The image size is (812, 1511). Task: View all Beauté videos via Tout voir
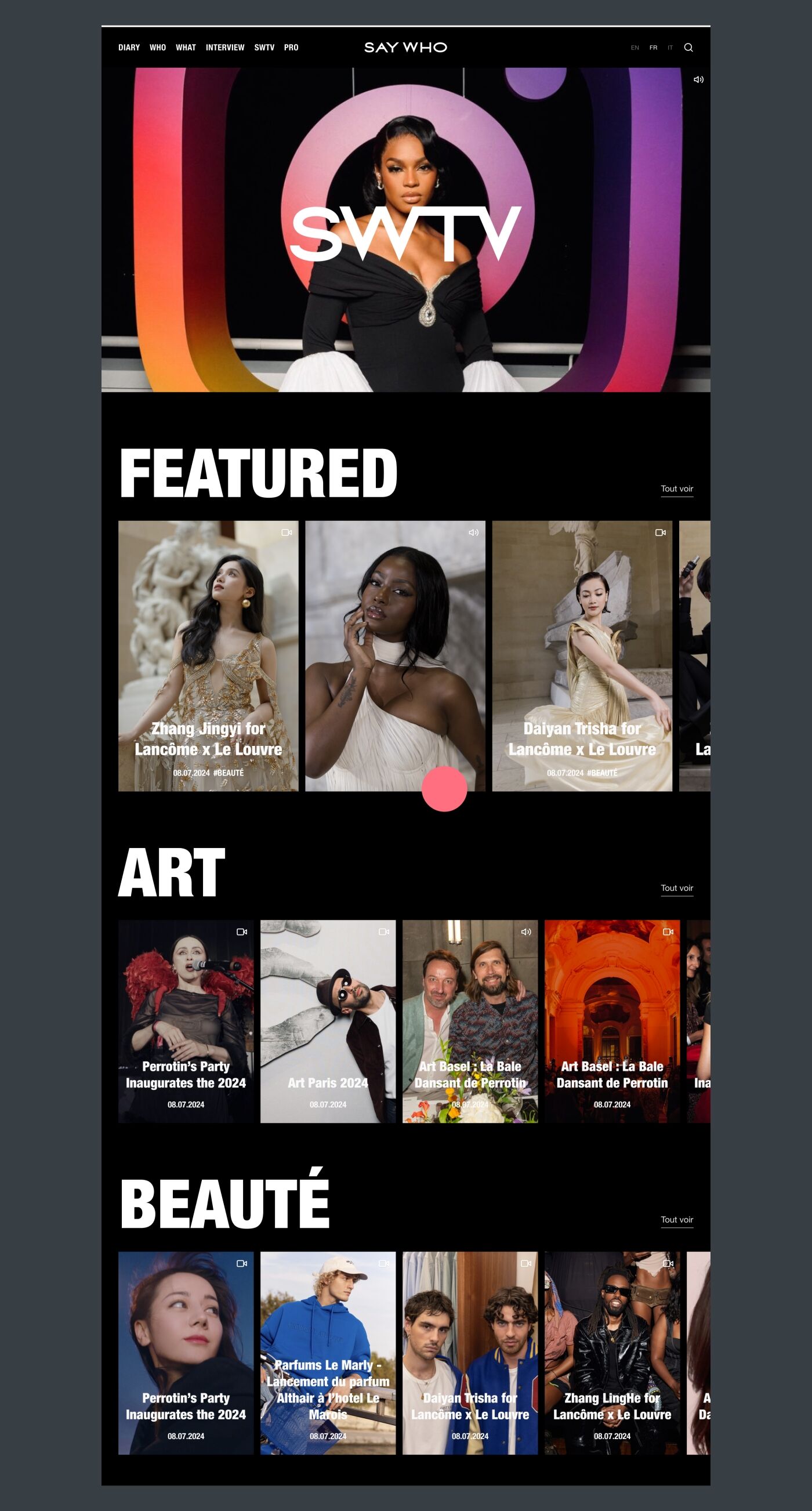point(676,1219)
